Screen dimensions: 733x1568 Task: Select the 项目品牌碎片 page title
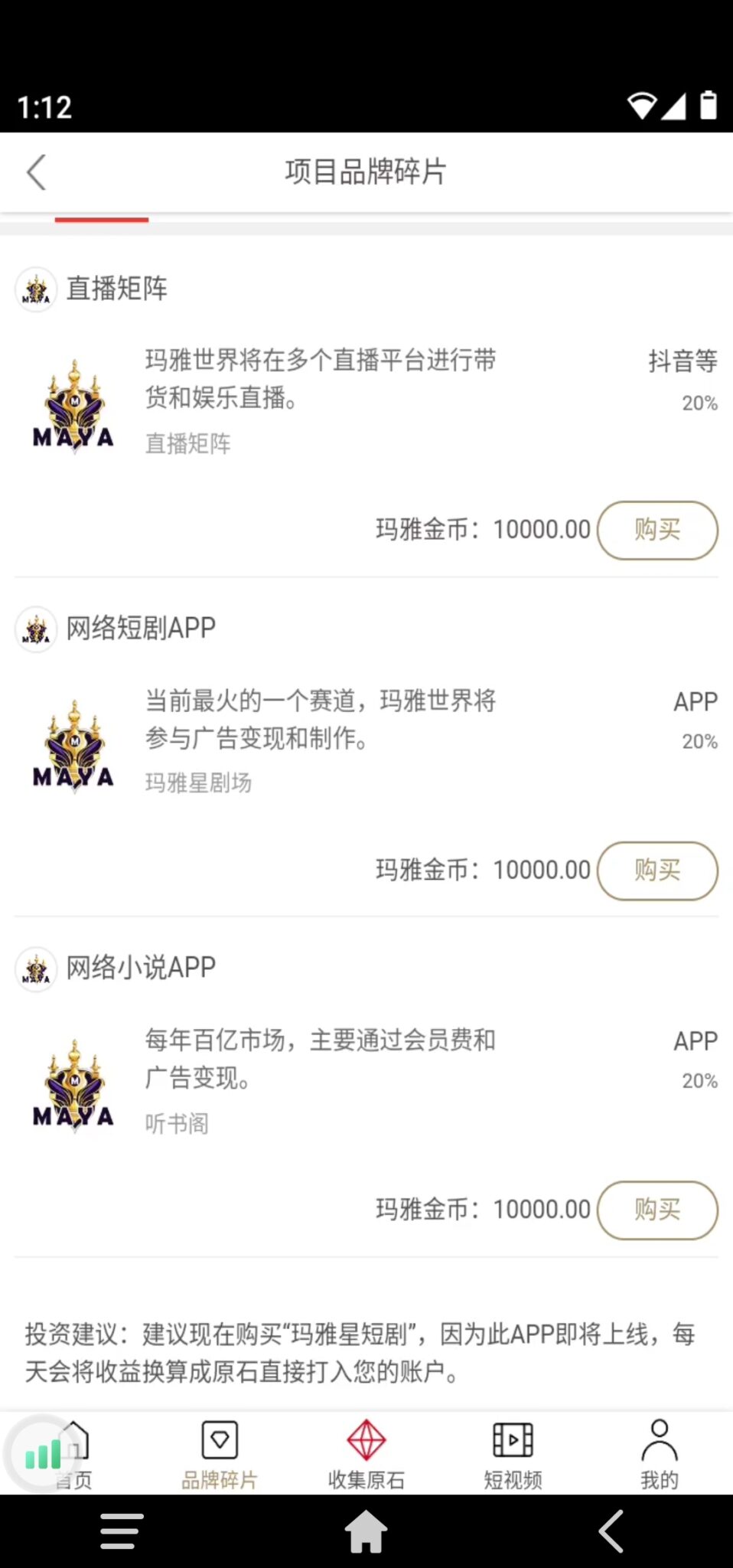[x=366, y=172]
